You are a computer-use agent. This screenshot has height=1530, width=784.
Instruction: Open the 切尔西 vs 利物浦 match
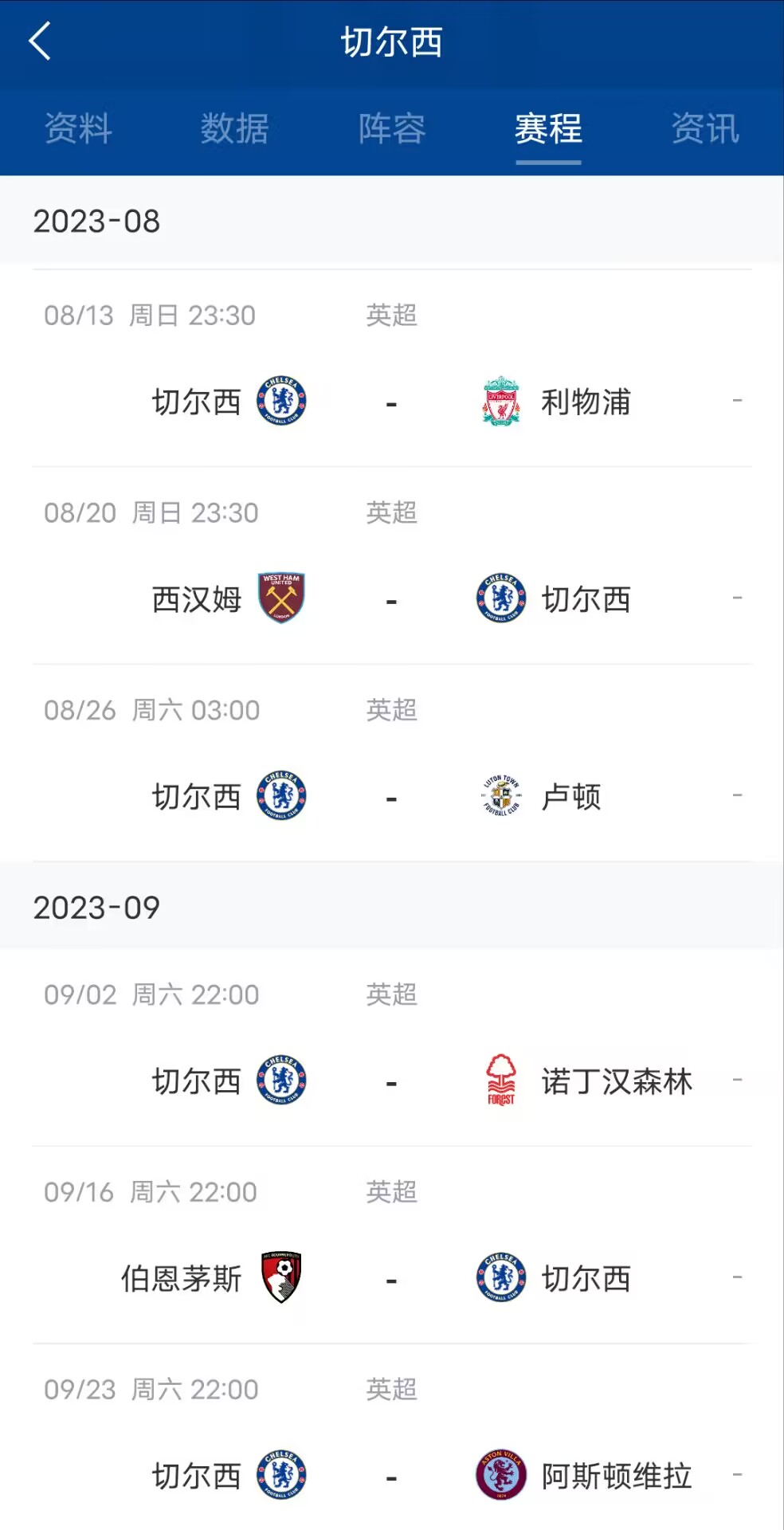[392, 368]
